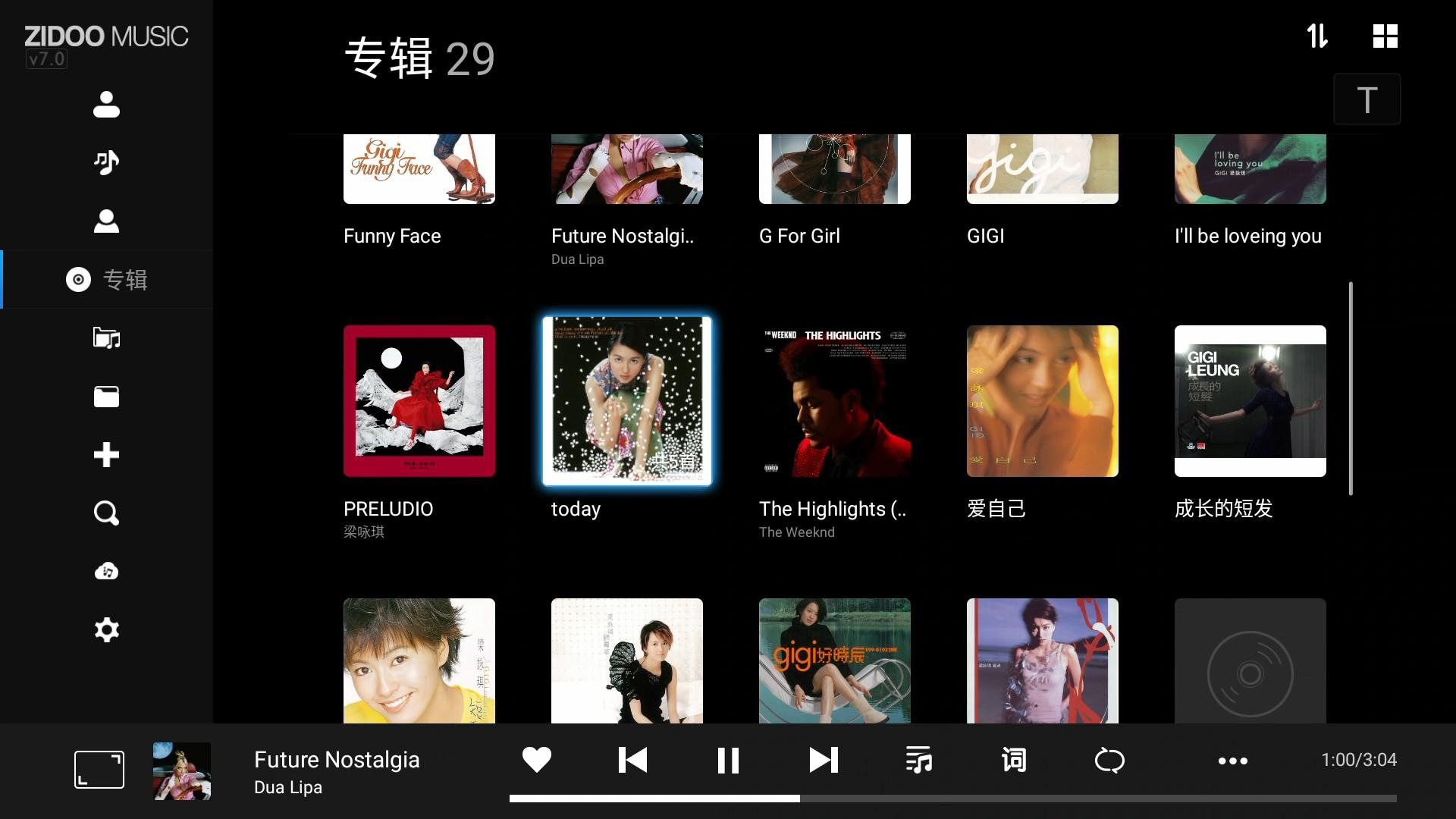Open the G For Girl album
1456x819 pixels.
tap(834, 170)
